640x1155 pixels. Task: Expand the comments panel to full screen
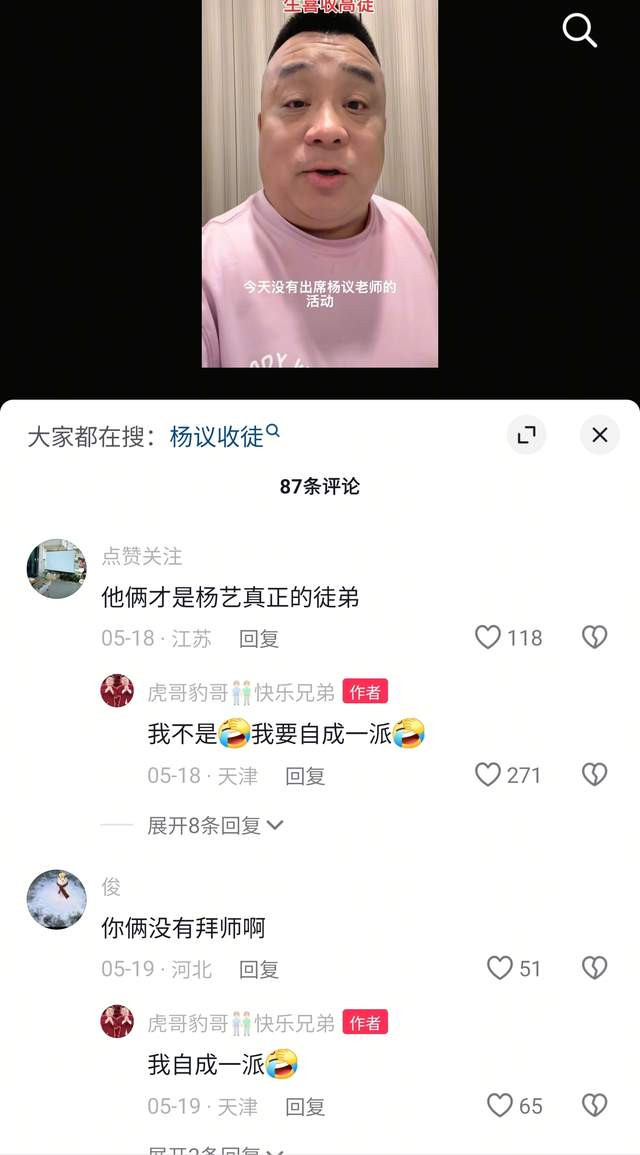pyautogui.click(x=527, y=435)
